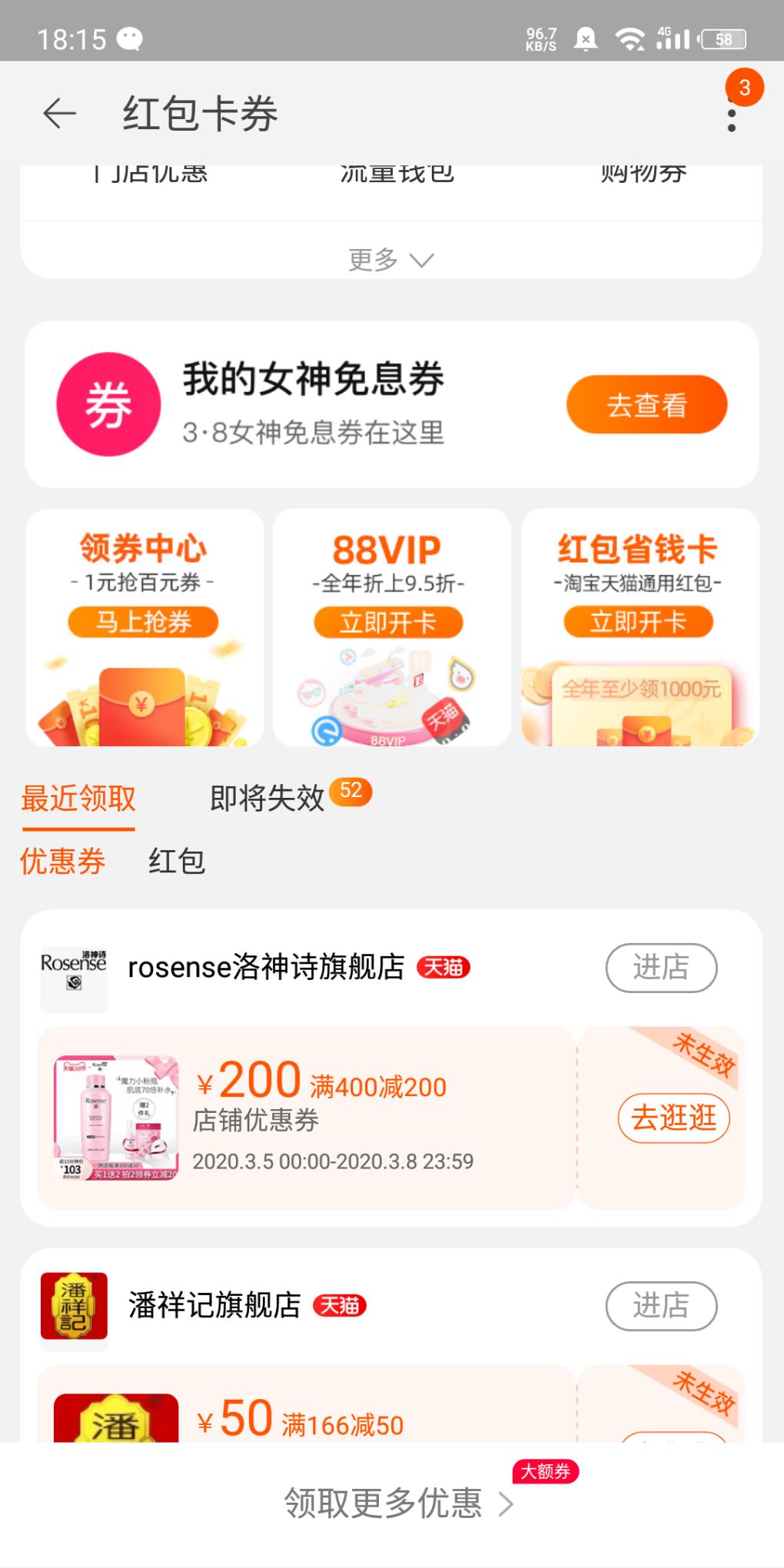Image resolution: width=784 pixels, height=1568 pixels.
Task: Select the 最近领取 tab
Action: click(x=78, y=799)
